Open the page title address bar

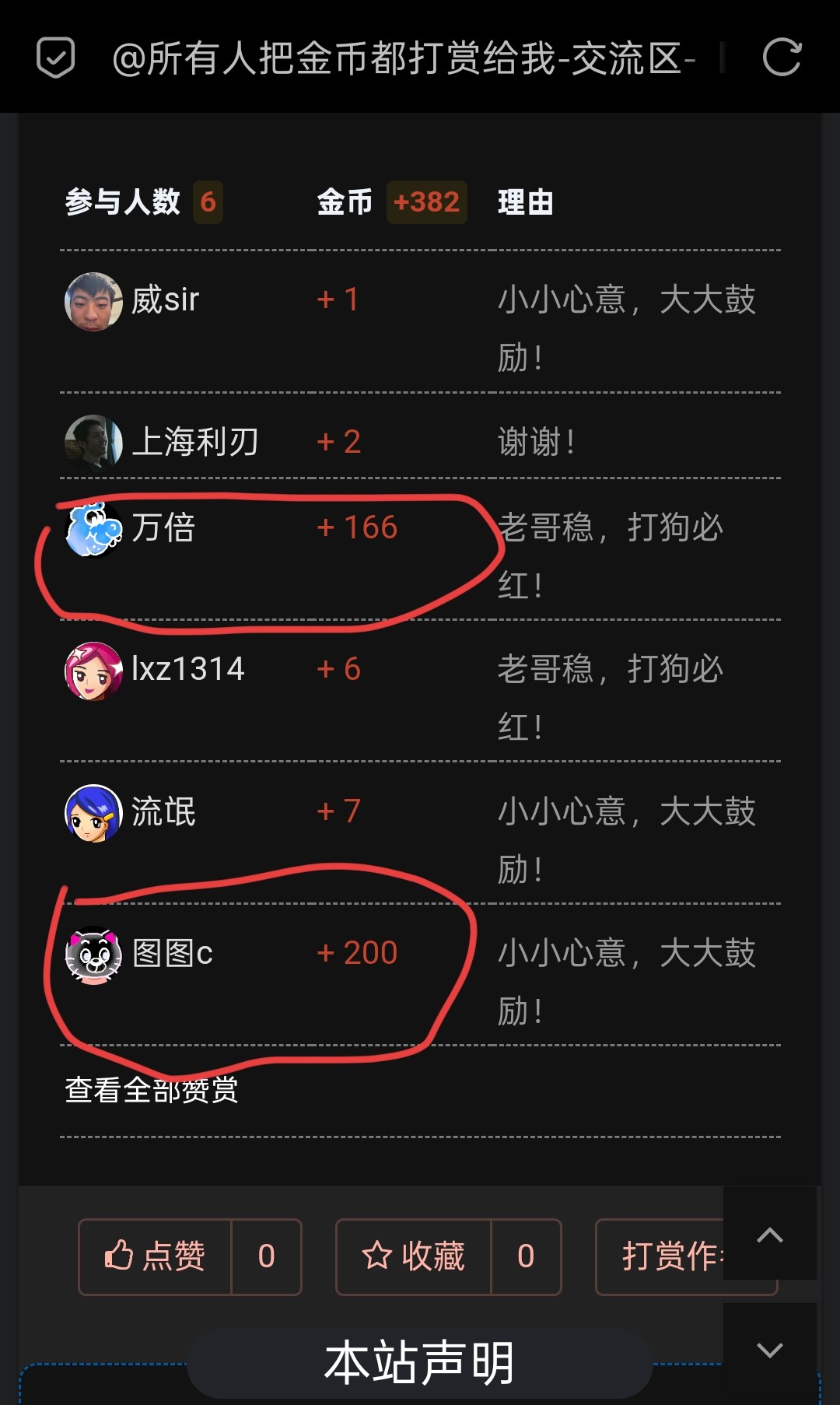(404, 58)
